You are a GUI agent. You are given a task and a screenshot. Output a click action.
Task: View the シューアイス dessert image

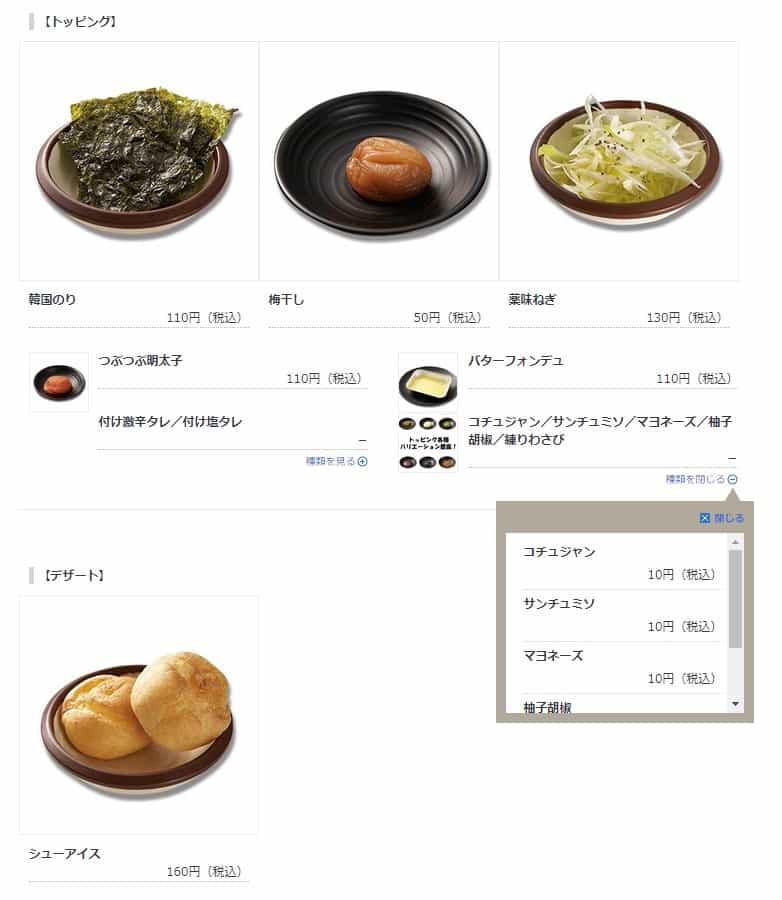point(139,714)
